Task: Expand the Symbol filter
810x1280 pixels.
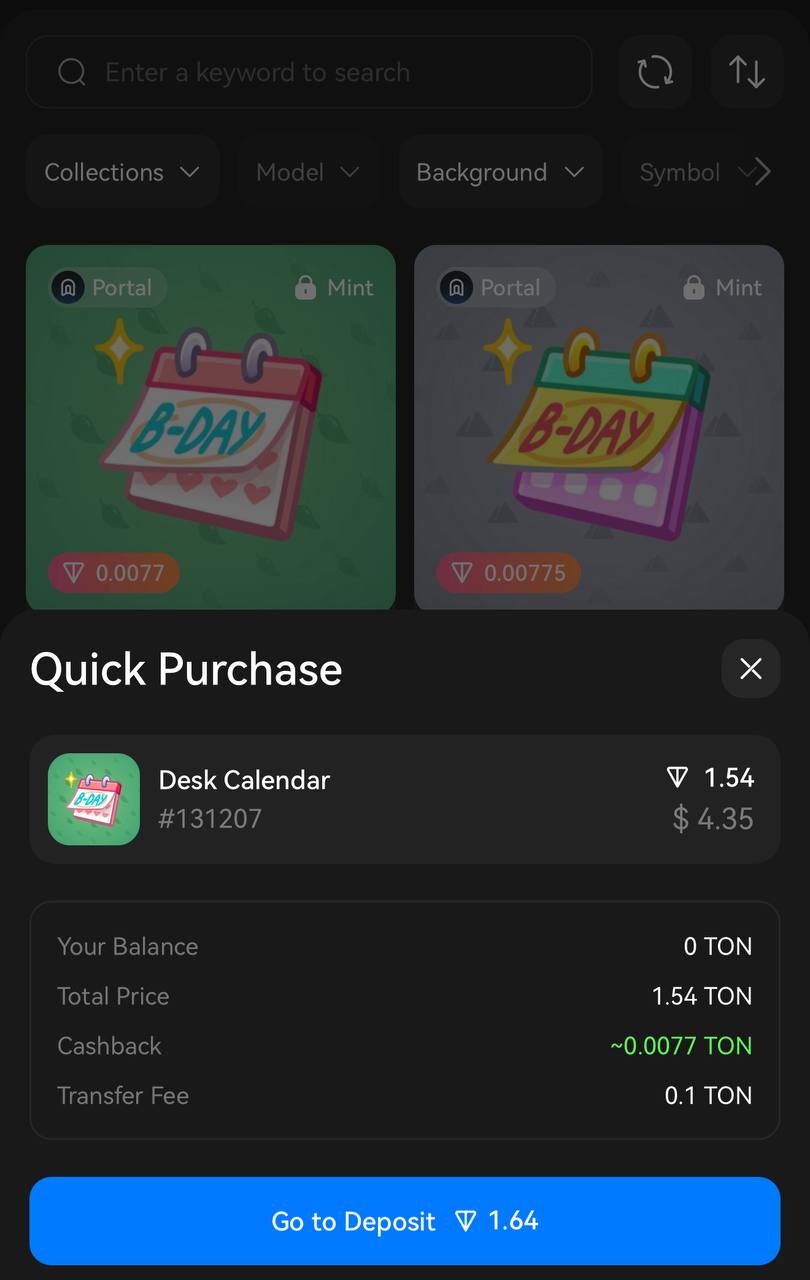Action: tap(690, 172)
